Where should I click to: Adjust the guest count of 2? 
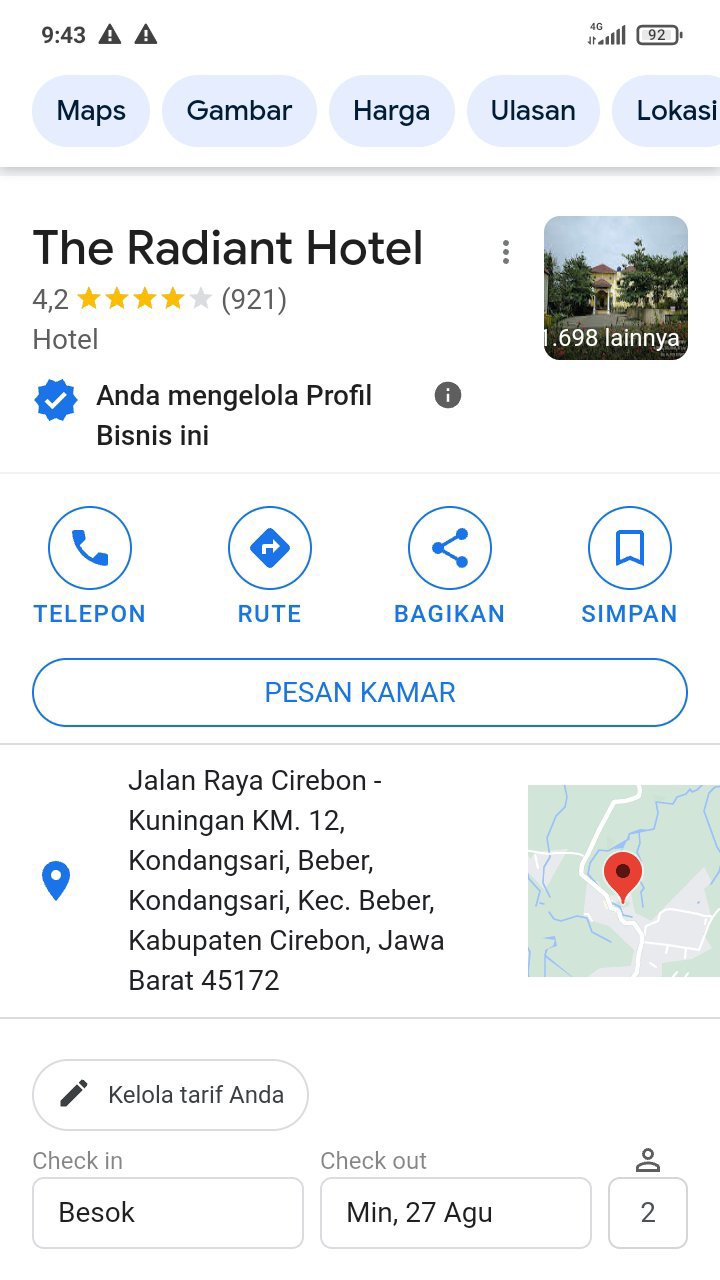647,1212
